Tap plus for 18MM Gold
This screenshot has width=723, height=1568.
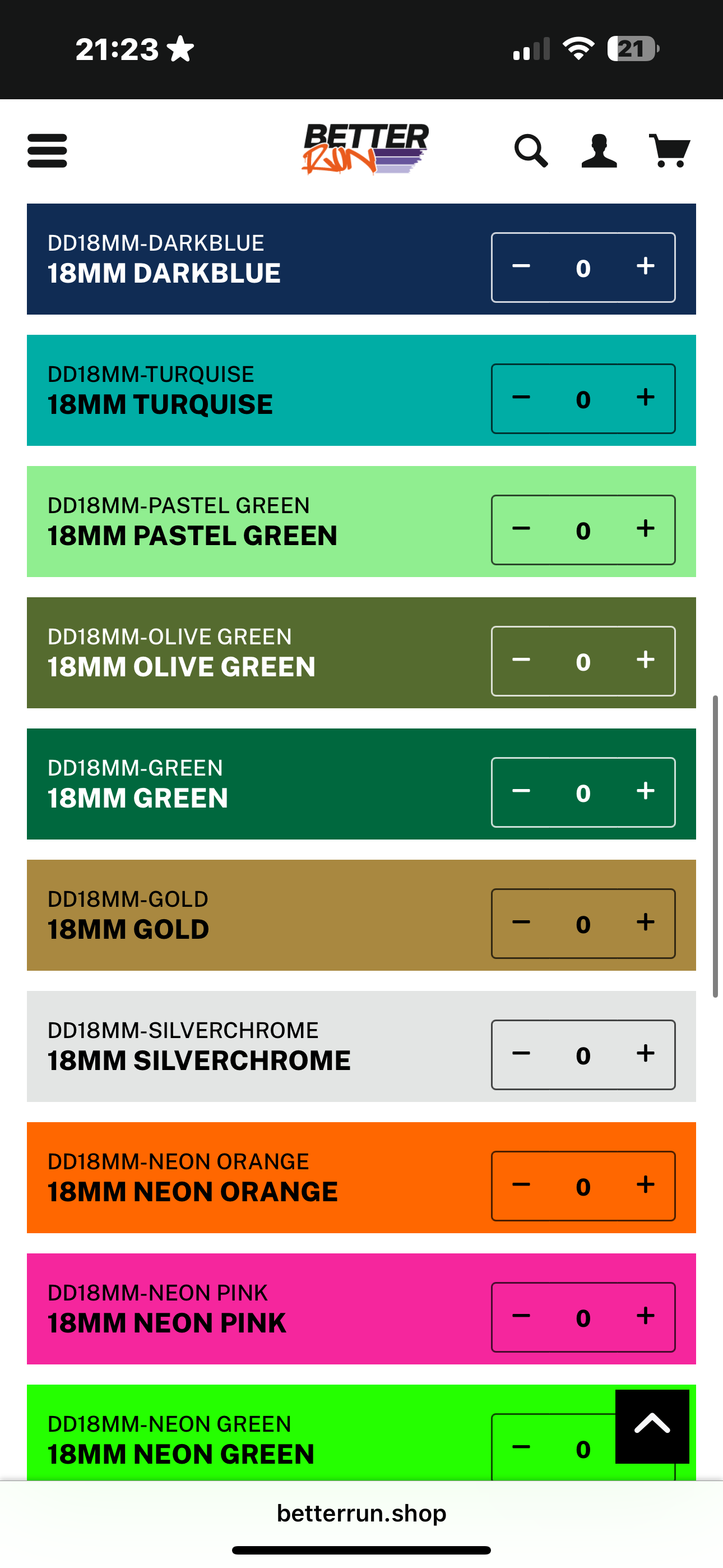[x=645, y=923]
